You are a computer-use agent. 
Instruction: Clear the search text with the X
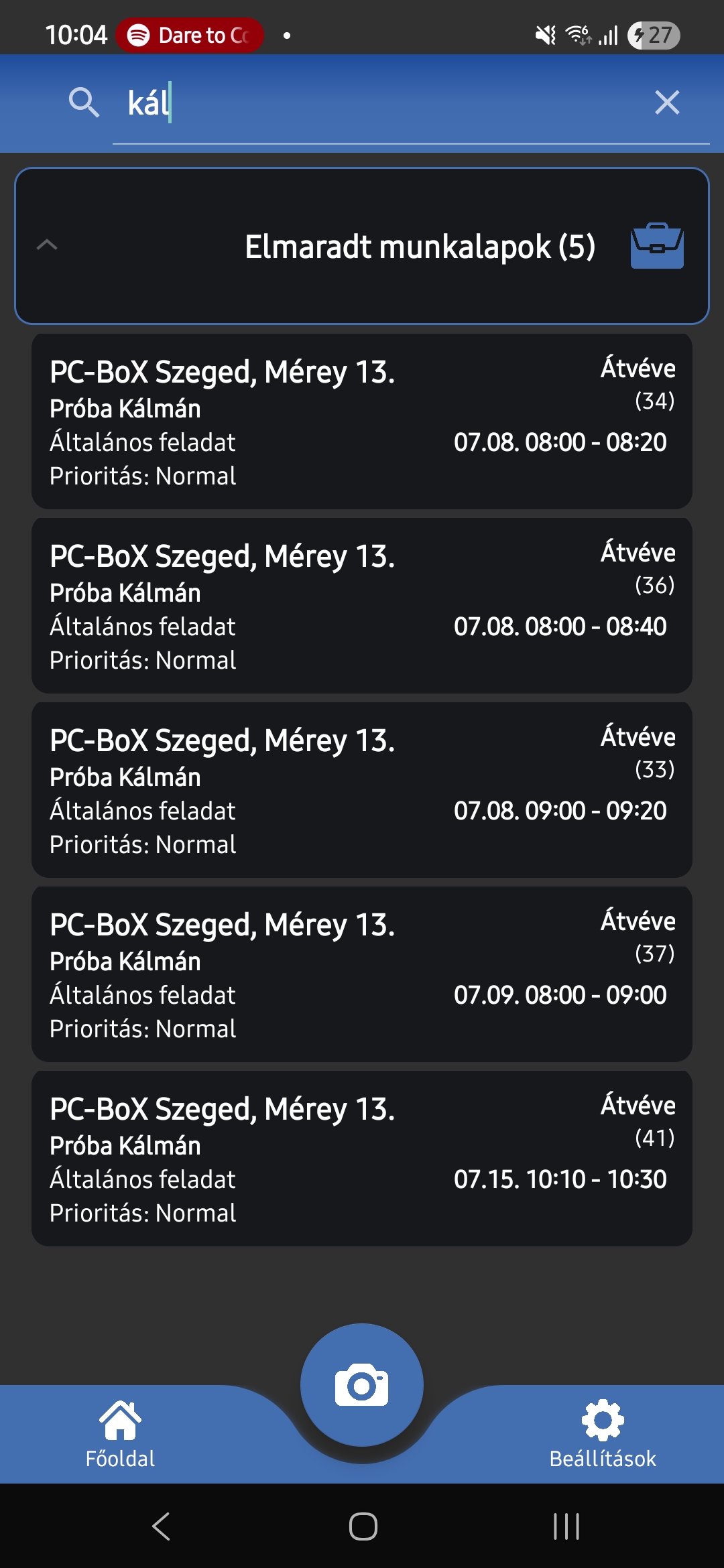(x=667, y=103)
